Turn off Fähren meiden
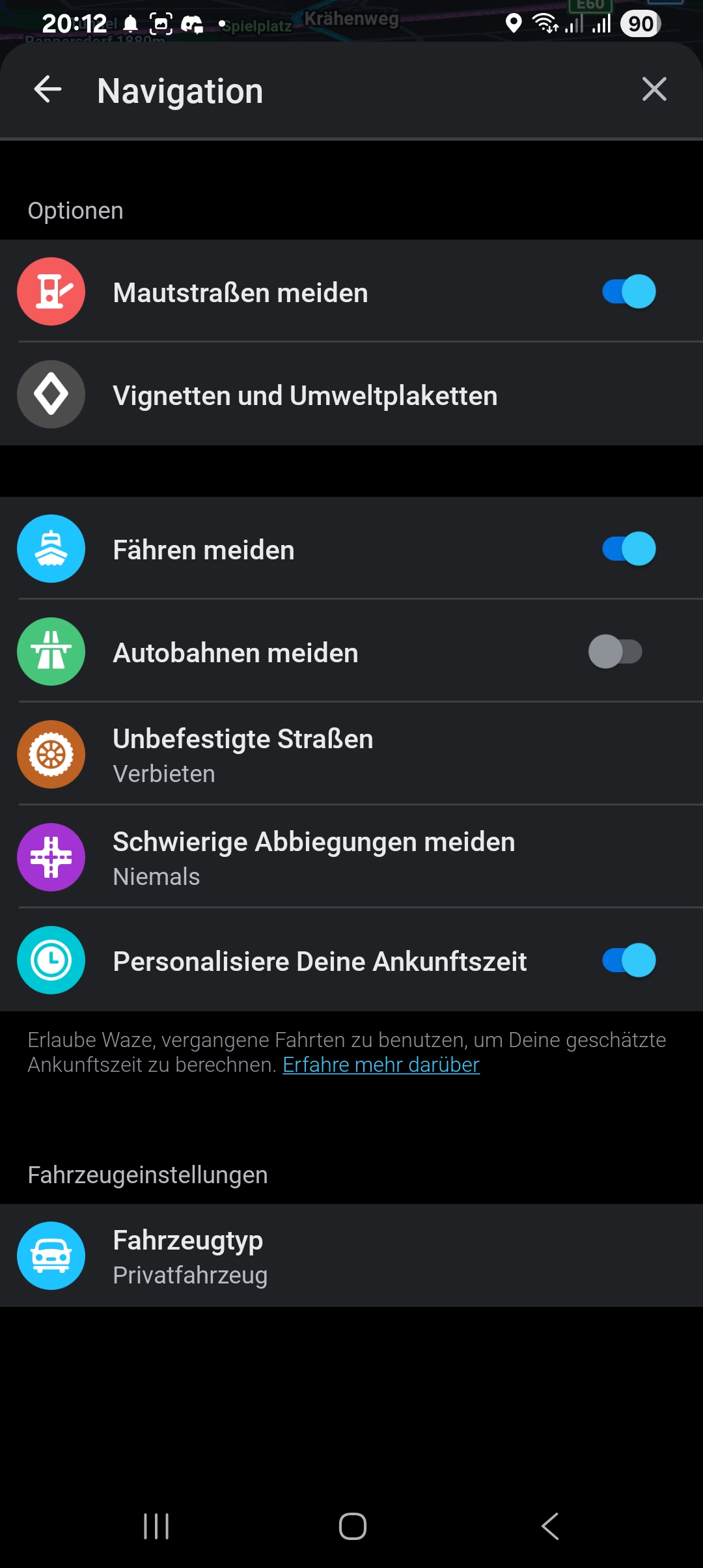703x1568 pixels. coord(628,549)
